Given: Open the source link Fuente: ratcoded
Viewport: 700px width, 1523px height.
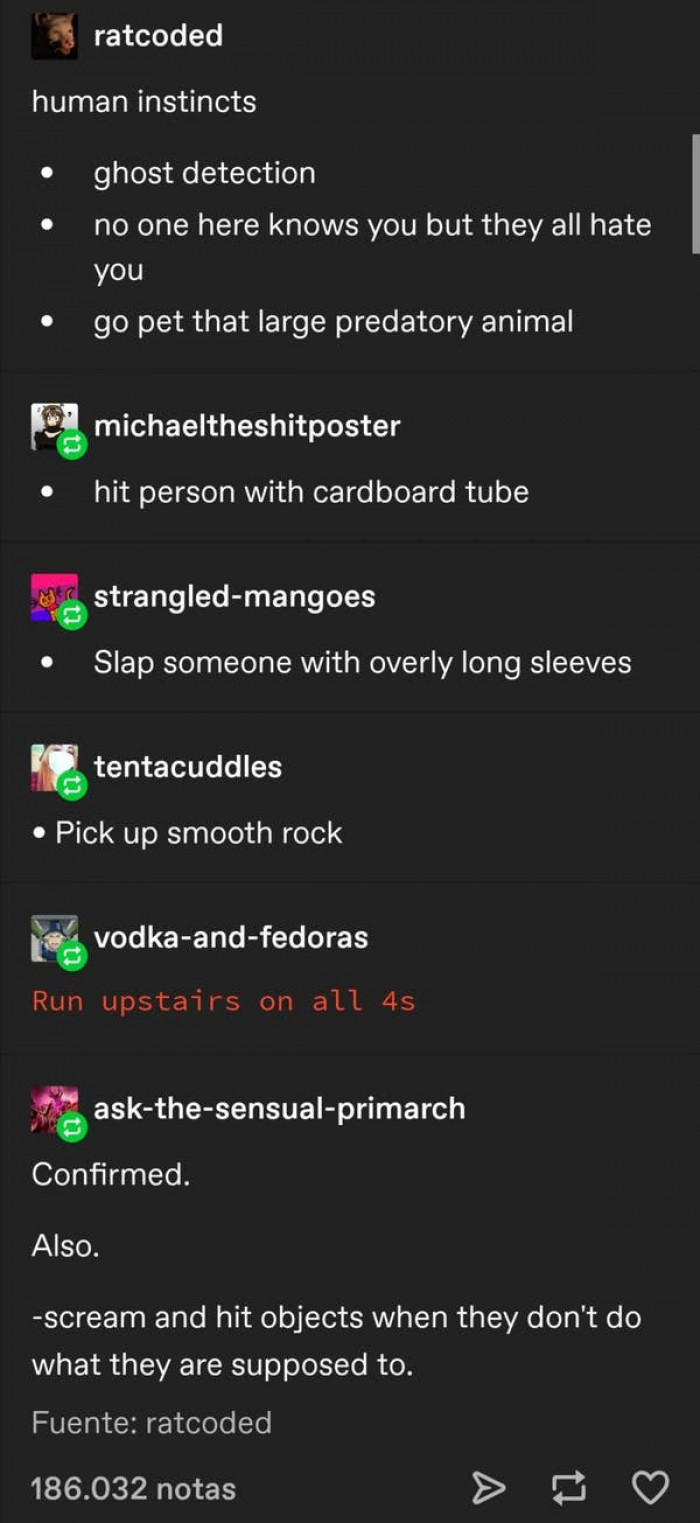Looking at the screenshot, I should tap(151, 1422).
